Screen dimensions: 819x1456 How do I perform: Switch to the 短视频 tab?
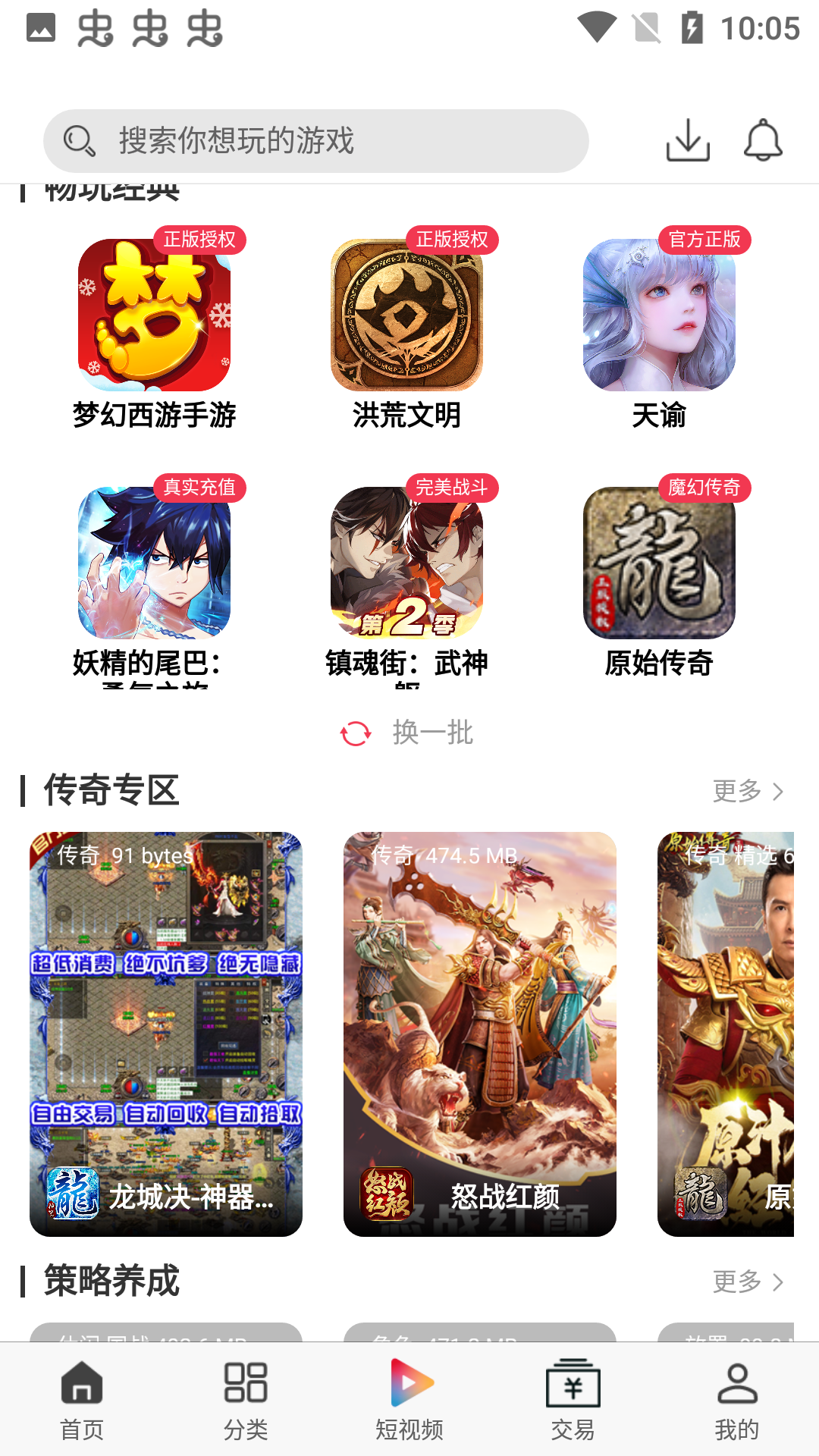tap(409, 1399)
